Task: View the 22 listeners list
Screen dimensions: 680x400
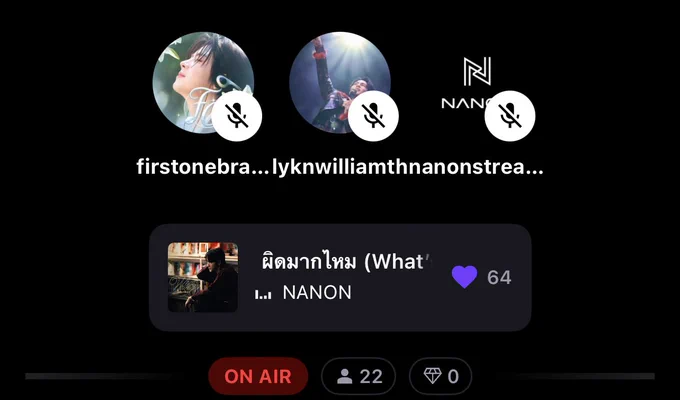Action: 359,376
